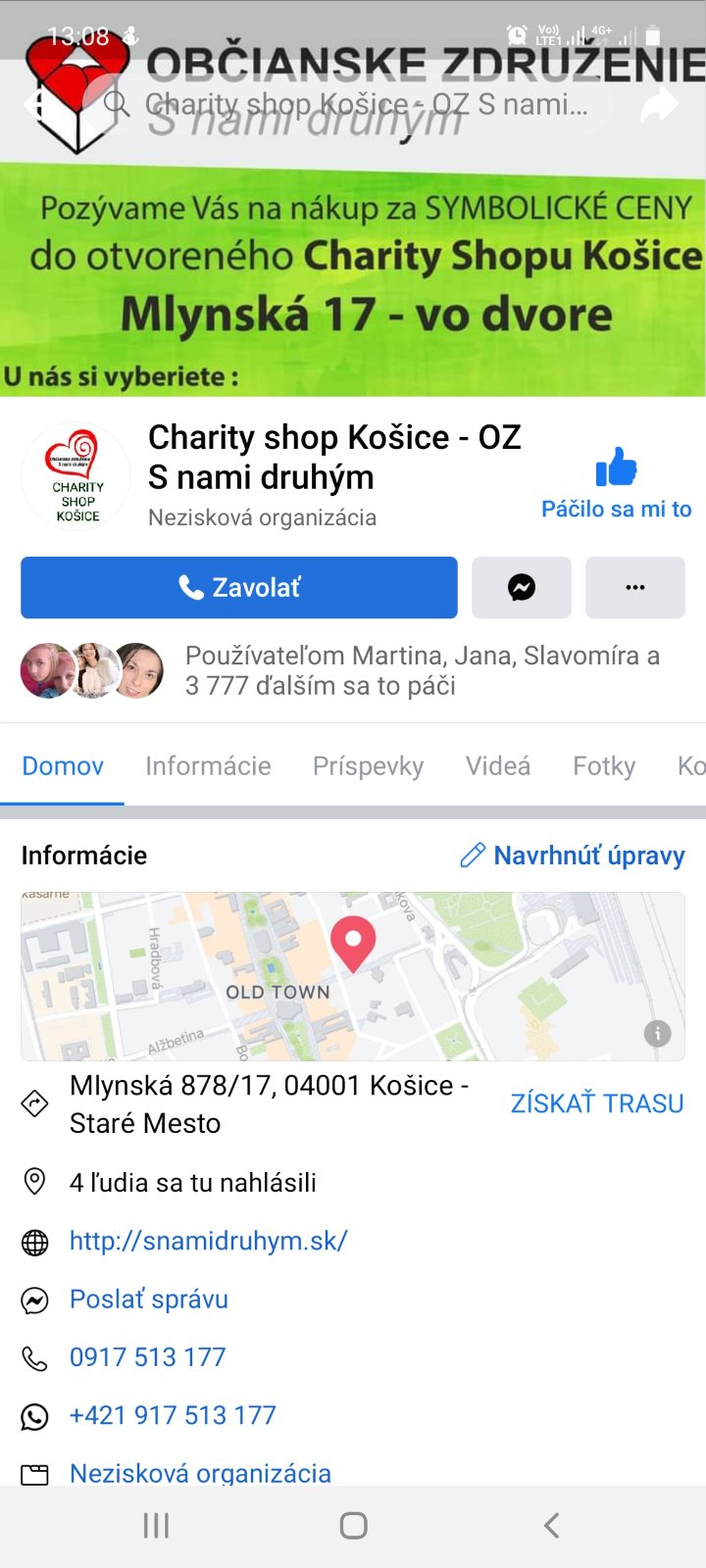Tap Navrhnúť úpravy to suggest edits
The height and width of the screenshot is (1568, 706).
[x=573, y=856]
